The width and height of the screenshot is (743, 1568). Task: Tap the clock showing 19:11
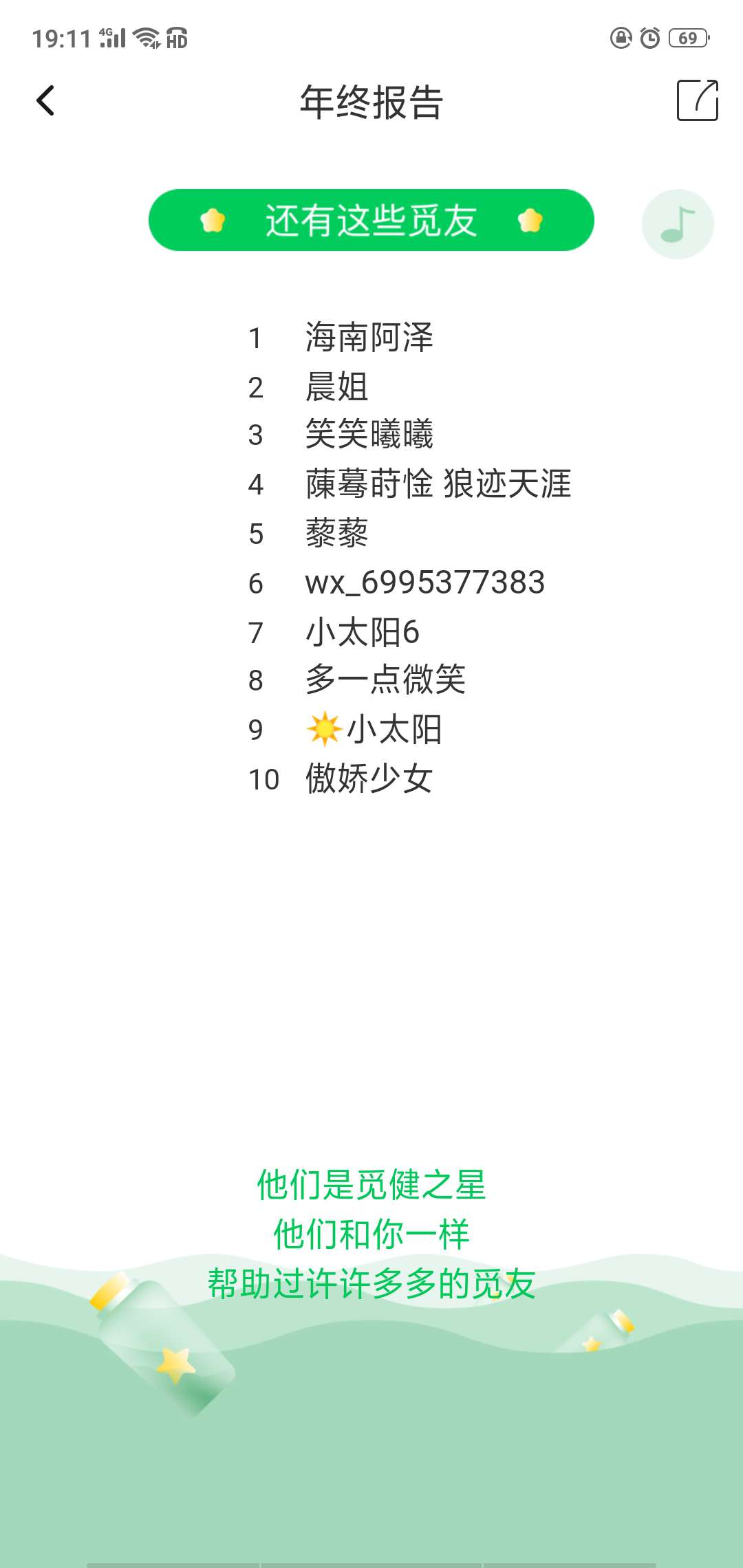[61, 38]
